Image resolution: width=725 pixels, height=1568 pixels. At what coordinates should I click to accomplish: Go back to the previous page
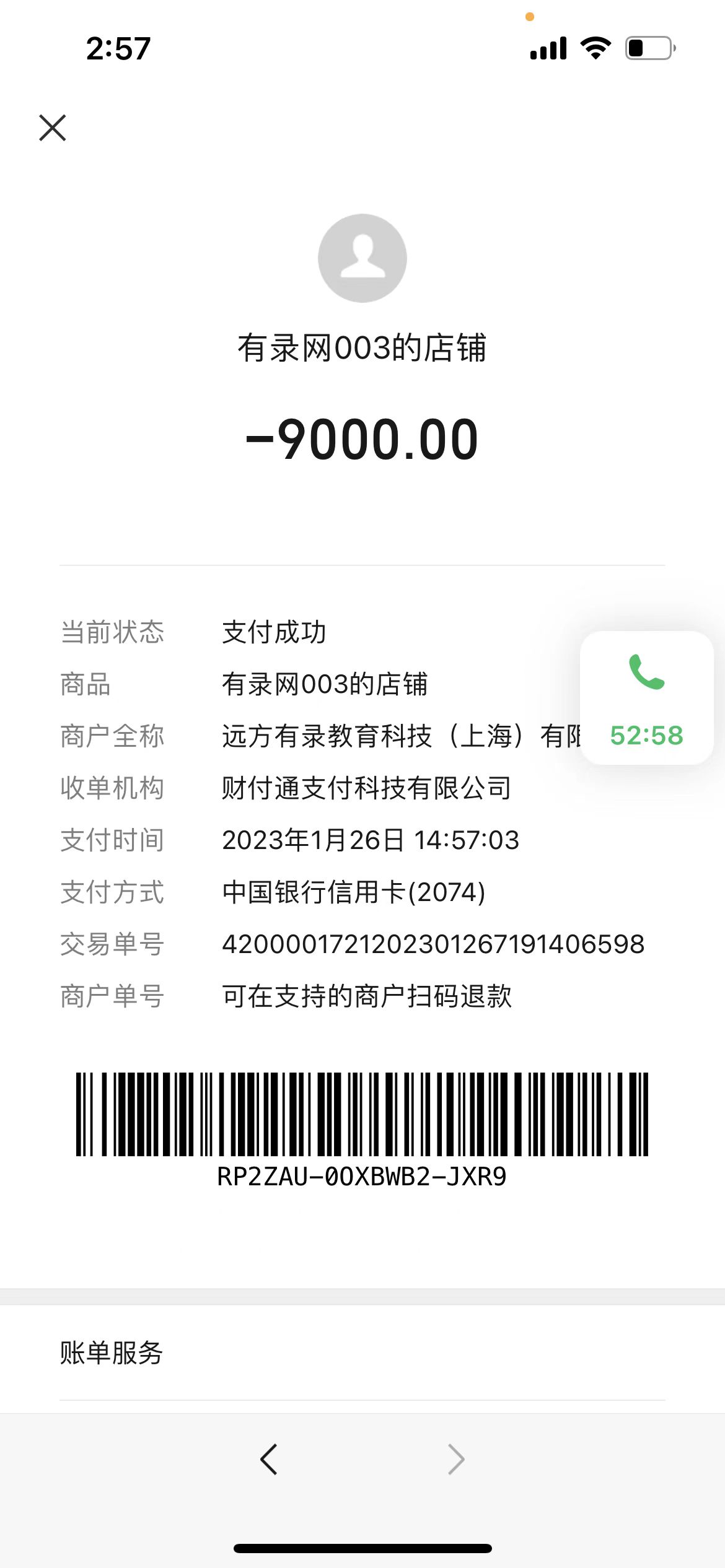coord(269,1459)
